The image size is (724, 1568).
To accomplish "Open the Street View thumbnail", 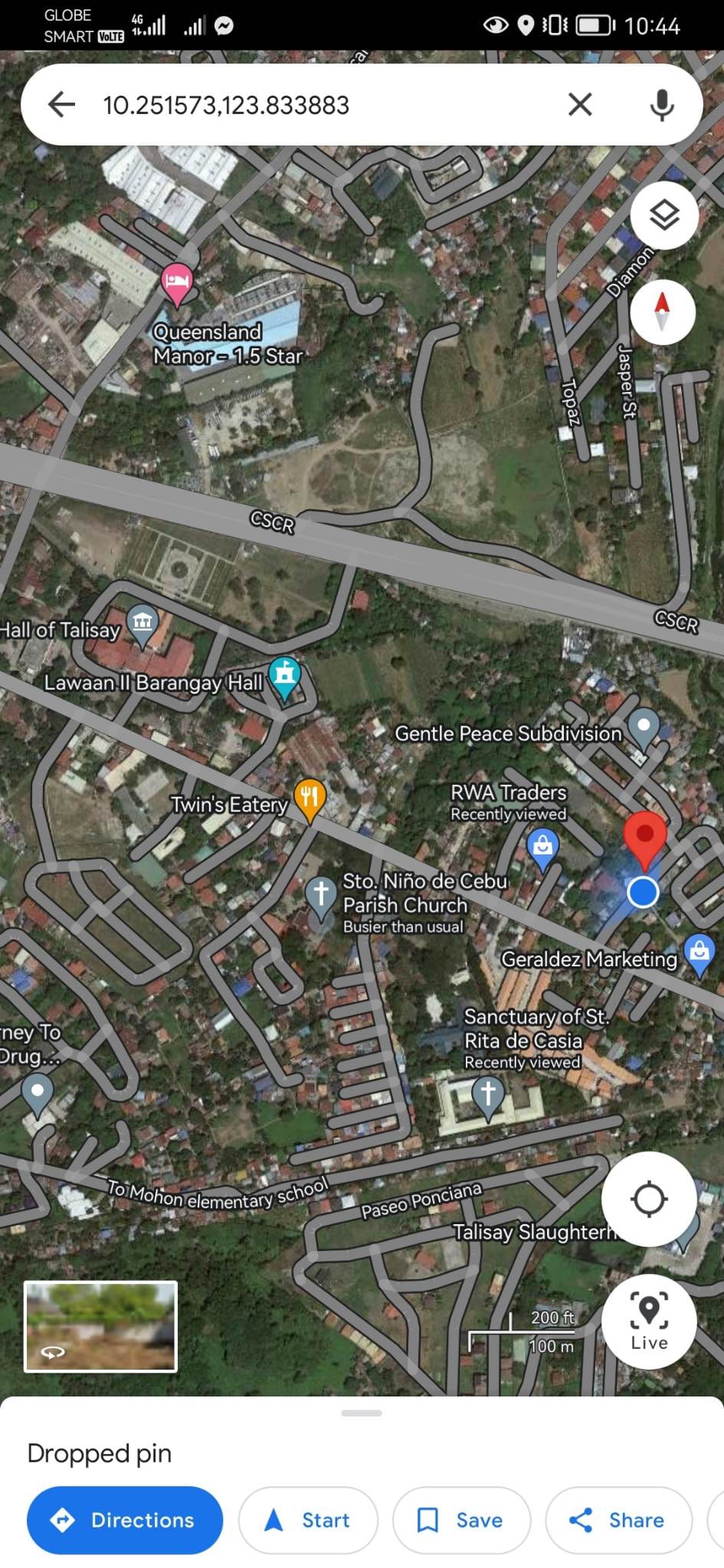I will click(x=100, y=1326).
